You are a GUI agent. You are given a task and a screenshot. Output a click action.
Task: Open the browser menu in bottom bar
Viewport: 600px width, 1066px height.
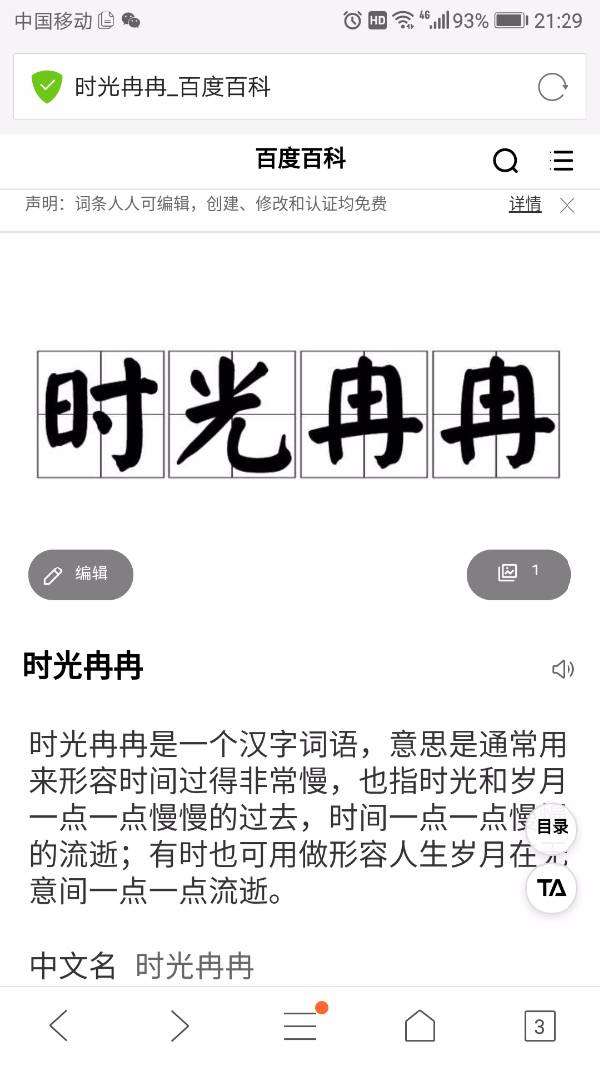pos(300,1026)
